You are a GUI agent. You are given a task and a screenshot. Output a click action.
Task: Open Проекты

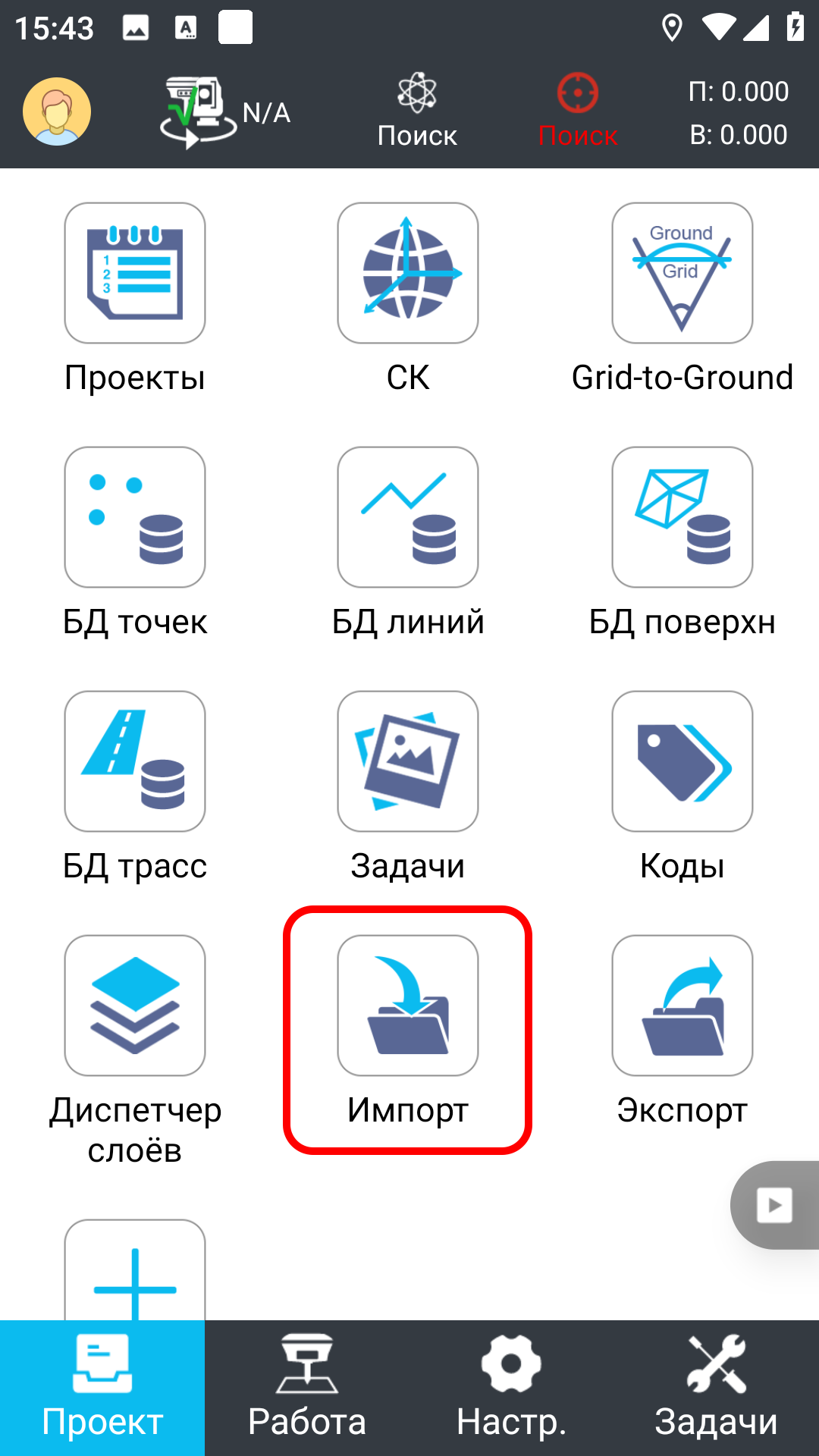coord(135,274)
